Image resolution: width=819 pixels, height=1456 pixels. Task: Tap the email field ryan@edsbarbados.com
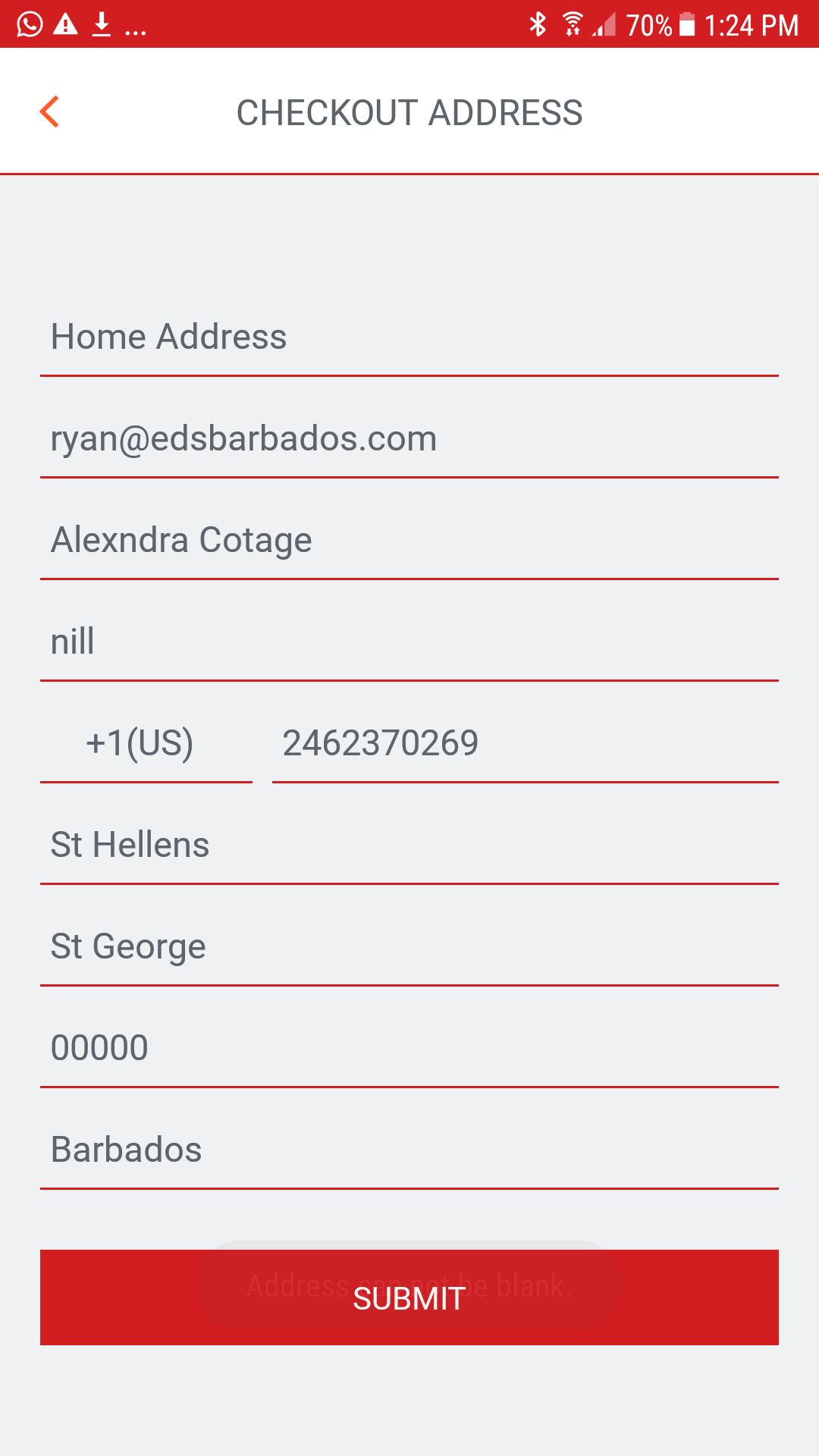409,439
